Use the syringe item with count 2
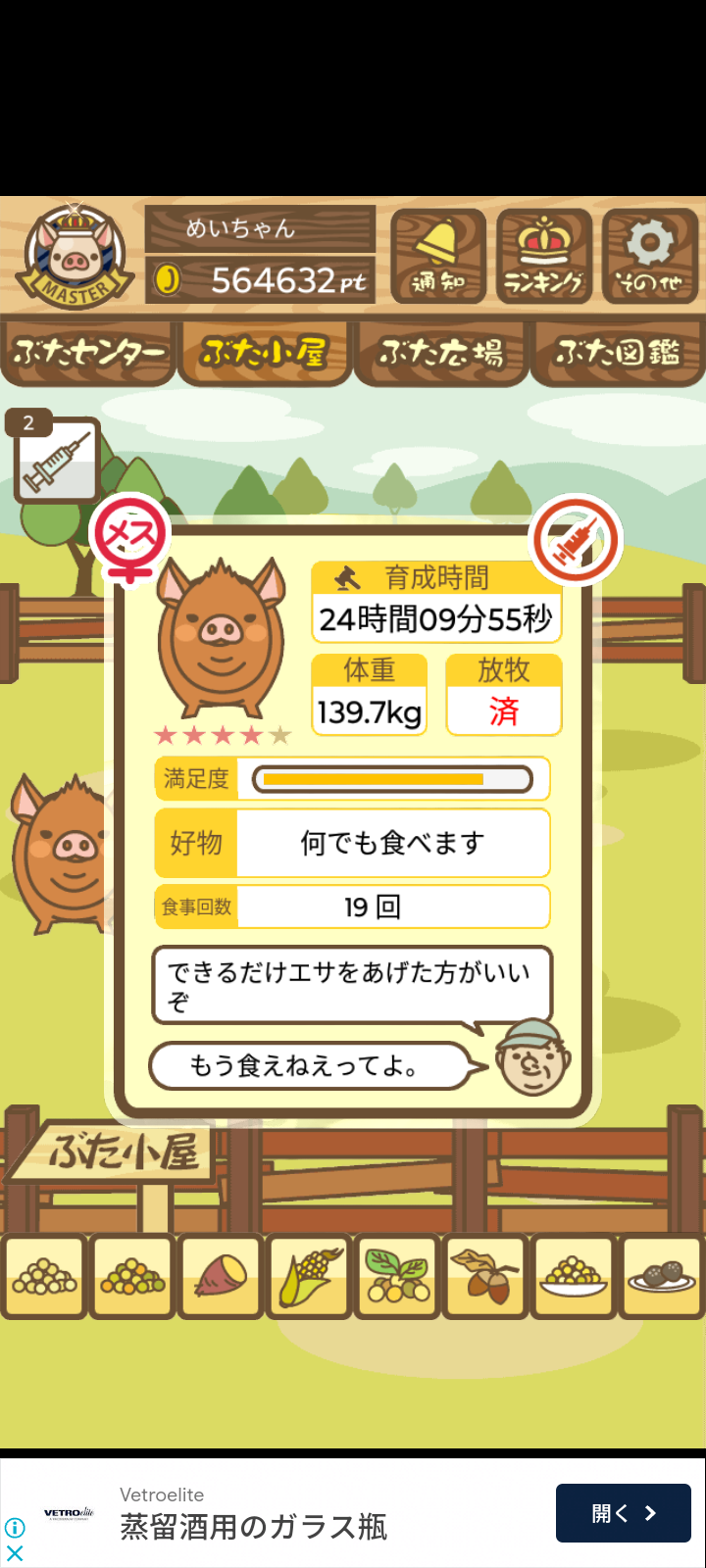This screenshot has height=1568, width=706. pos(57,461)
